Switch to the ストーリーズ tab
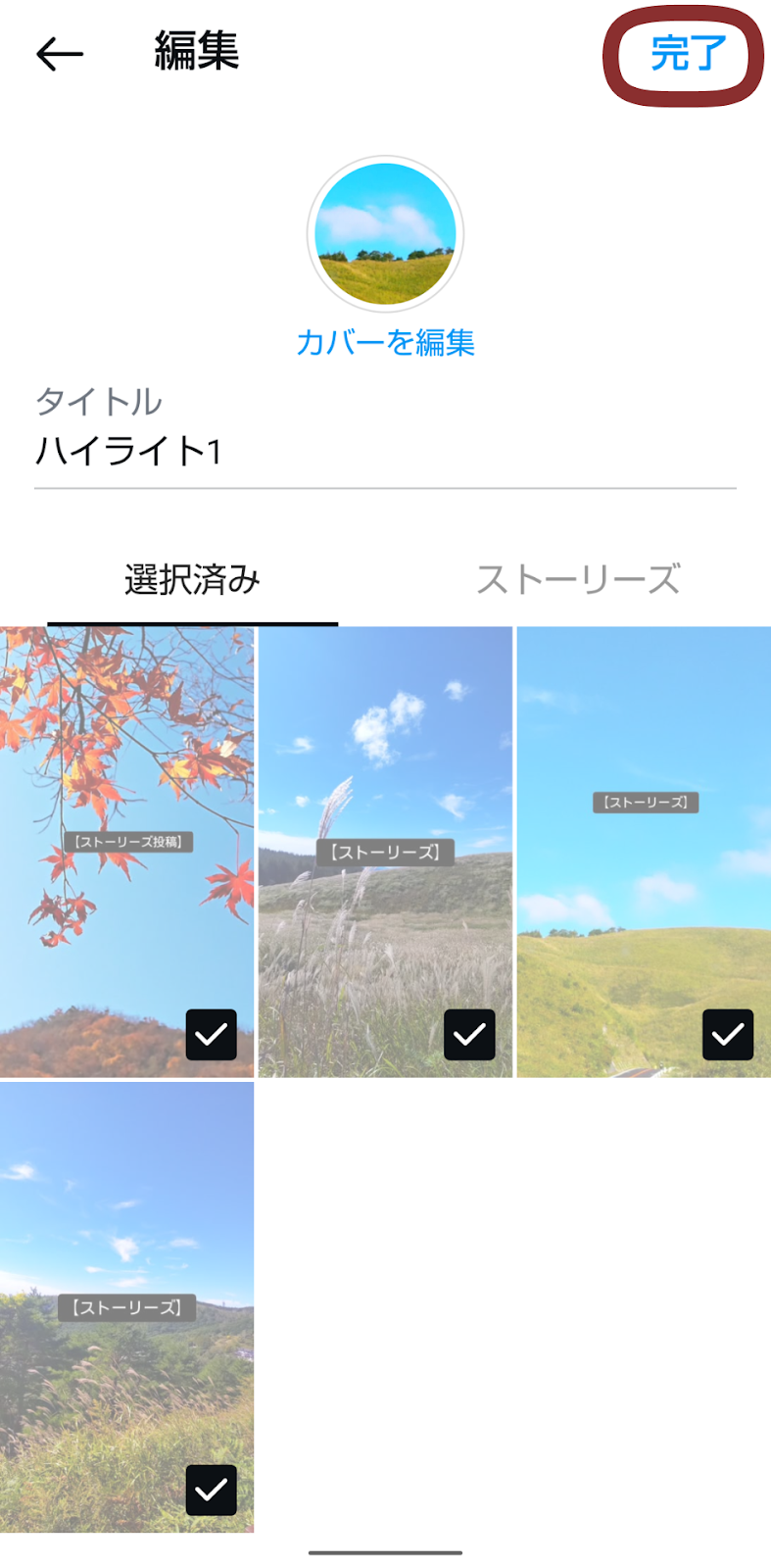The height and width of the screenshot is (1568, 771). click(577, 580)
